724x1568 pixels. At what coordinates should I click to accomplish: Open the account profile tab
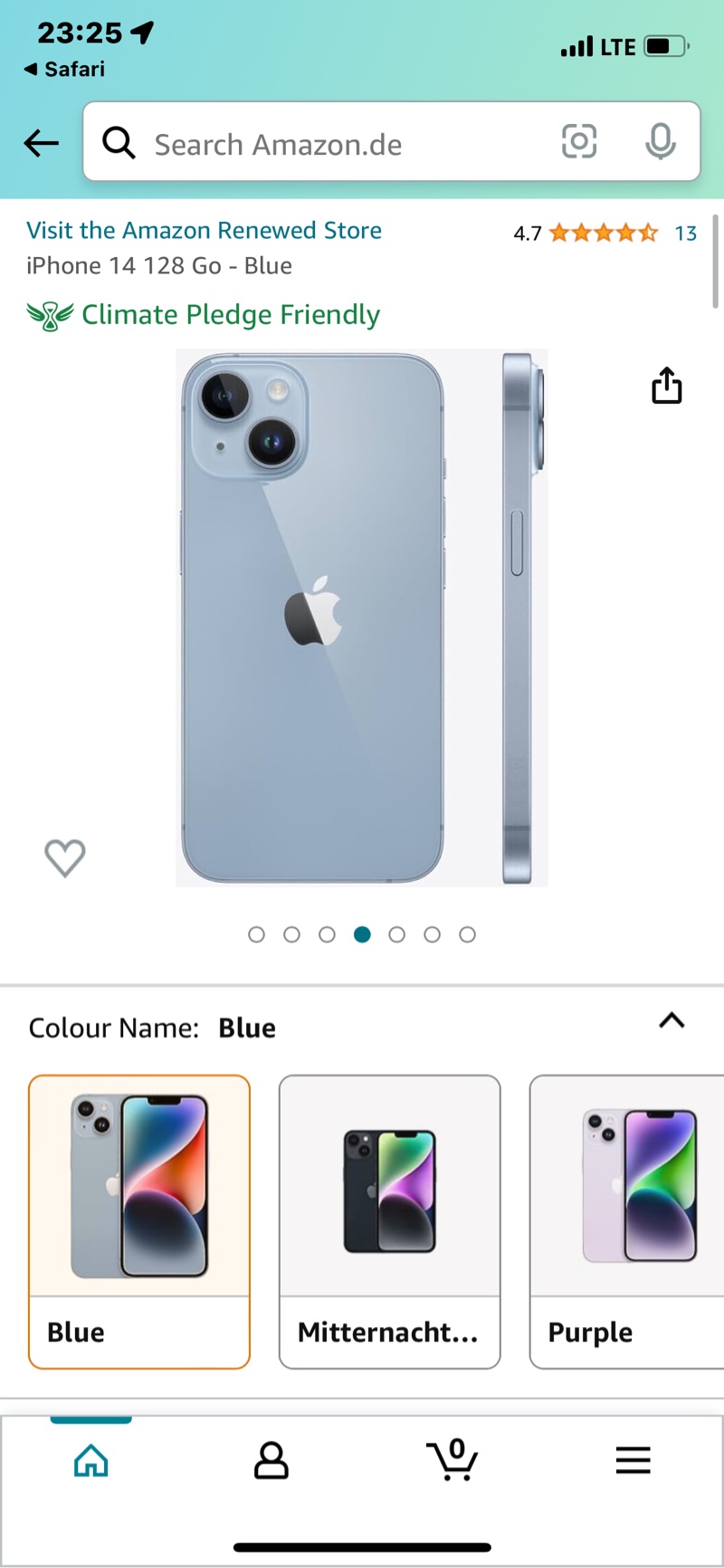tap(271, 1459)
